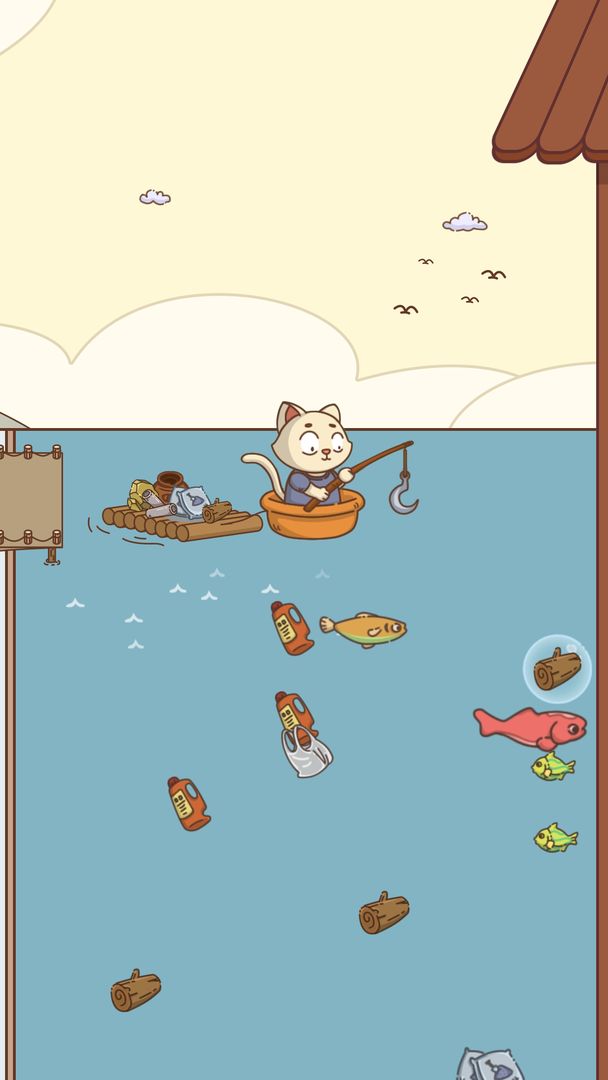Collect the floating plastic bag
Screen dimensions: 608x1080
(306, 753)
